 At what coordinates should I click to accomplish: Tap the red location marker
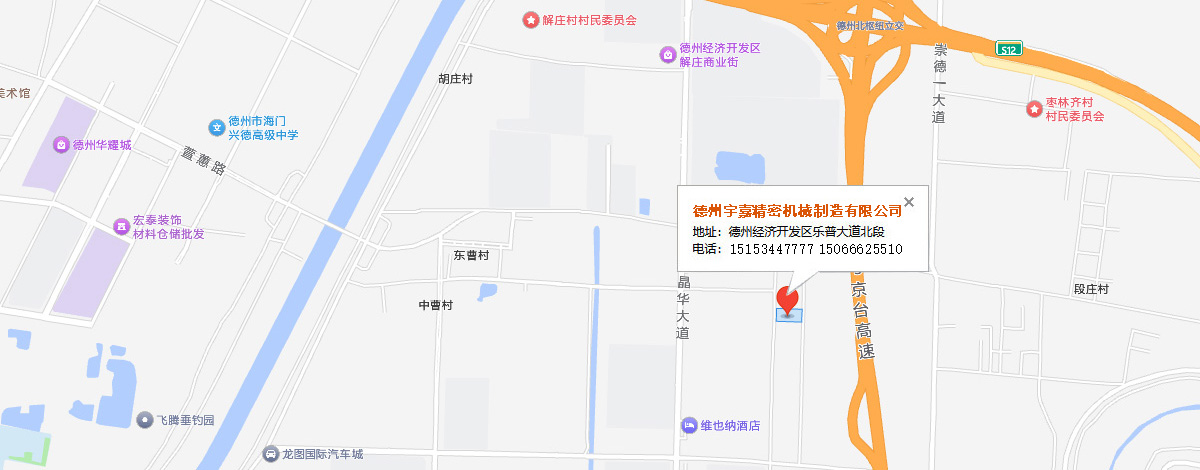(x=788, y=298)
